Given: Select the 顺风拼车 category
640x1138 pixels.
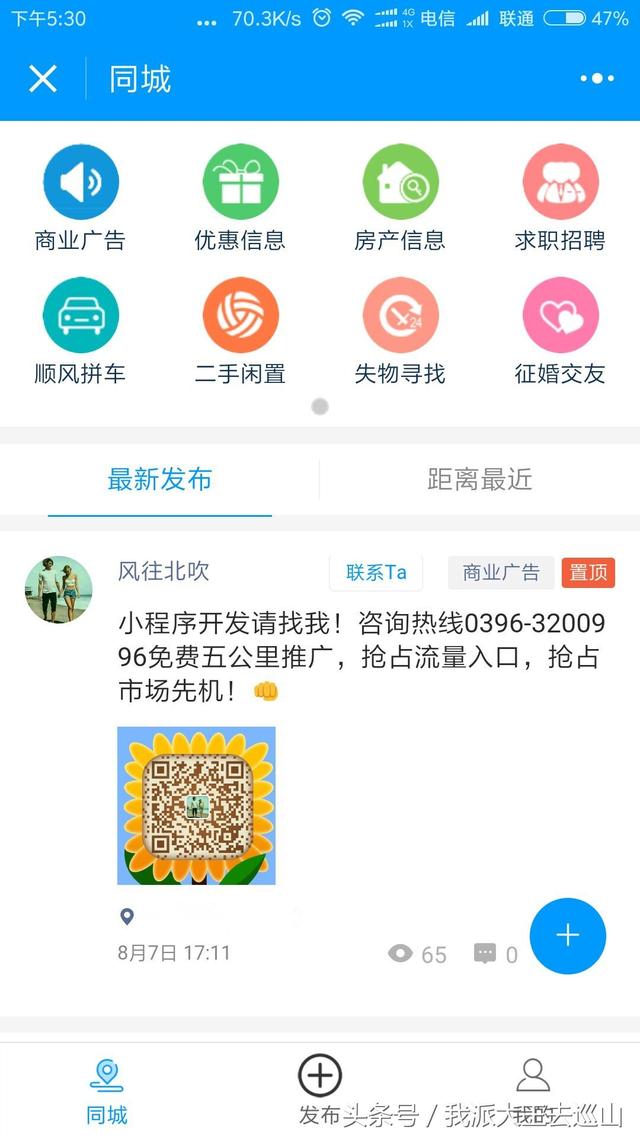Looking at the screenshot, I should point(81,331).
